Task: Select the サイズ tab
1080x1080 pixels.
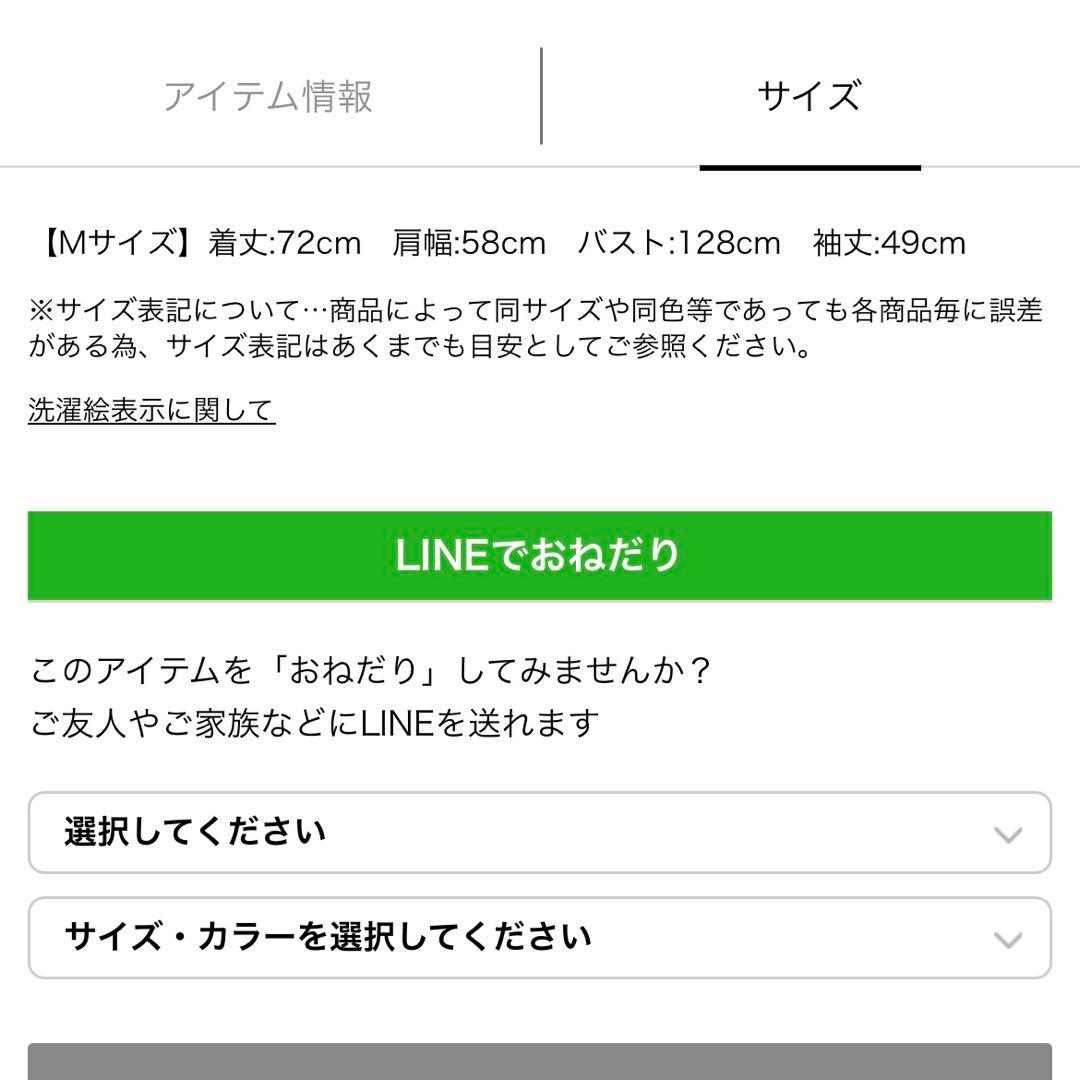Action: [809, 97]
